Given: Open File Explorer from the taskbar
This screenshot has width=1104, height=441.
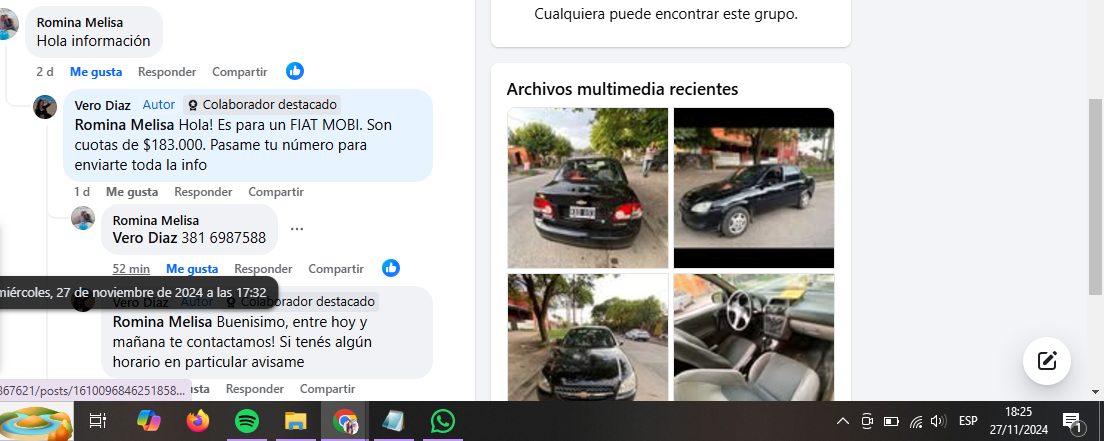Looking at the screenshot, I should tap(295, 421).
